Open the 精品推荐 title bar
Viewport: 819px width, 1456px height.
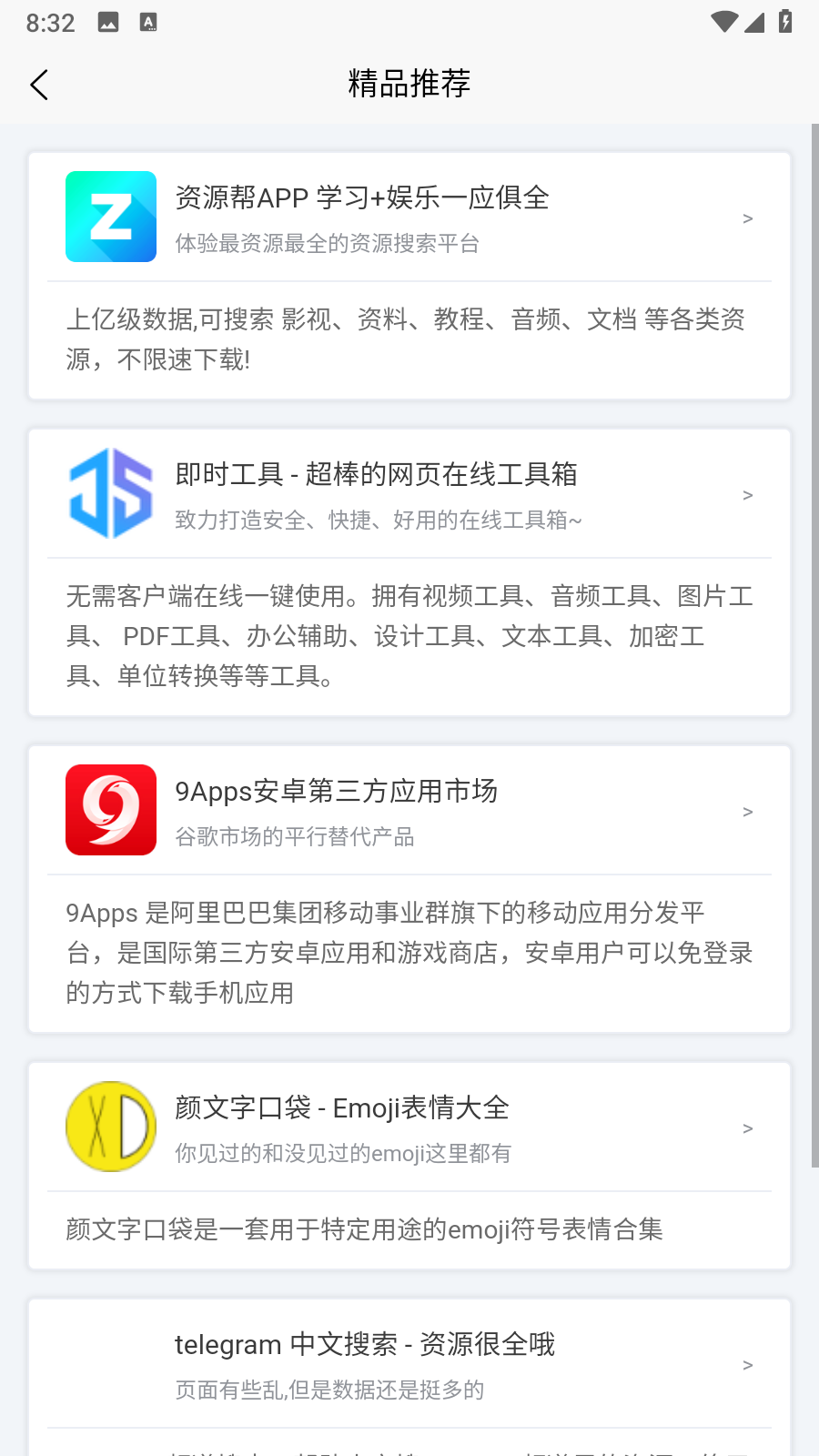pos(409,83)
